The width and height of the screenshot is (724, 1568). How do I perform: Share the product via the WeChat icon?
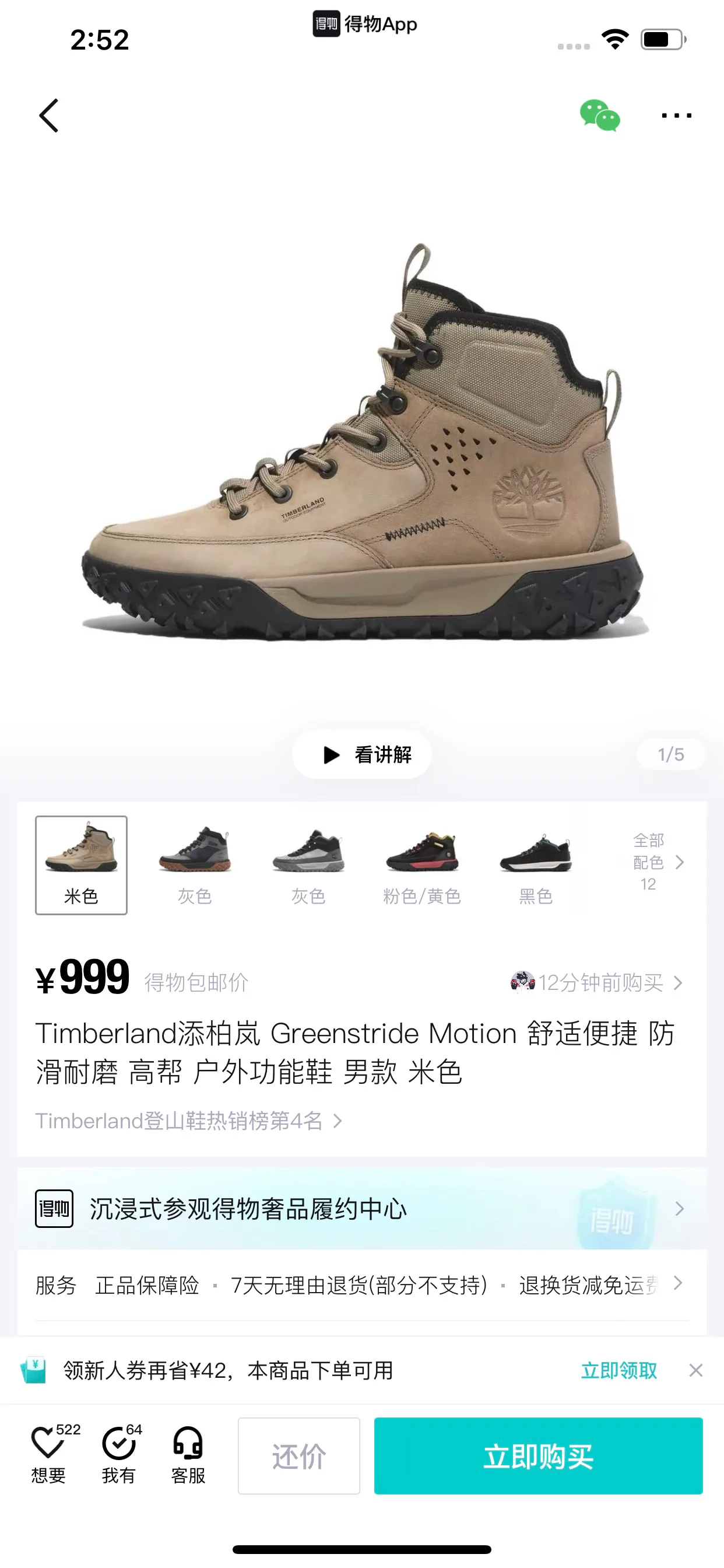coord(599,115)
